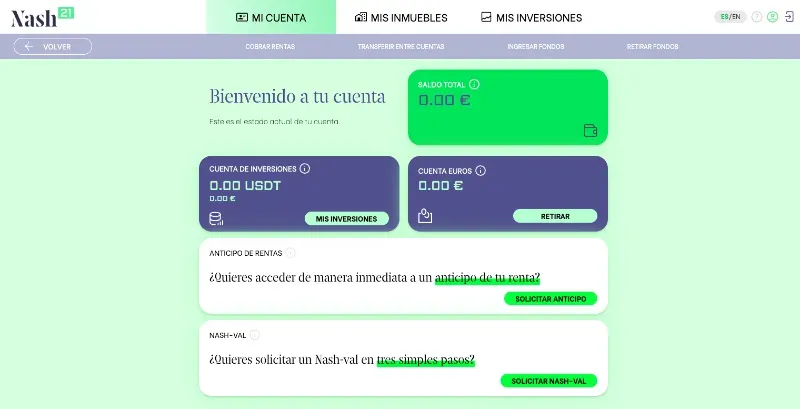The width and height of the screenshot is (800, 409).
Task: Tap Solicitar Nash-Val
Action: pyautogui.click(x=548, y=381)
